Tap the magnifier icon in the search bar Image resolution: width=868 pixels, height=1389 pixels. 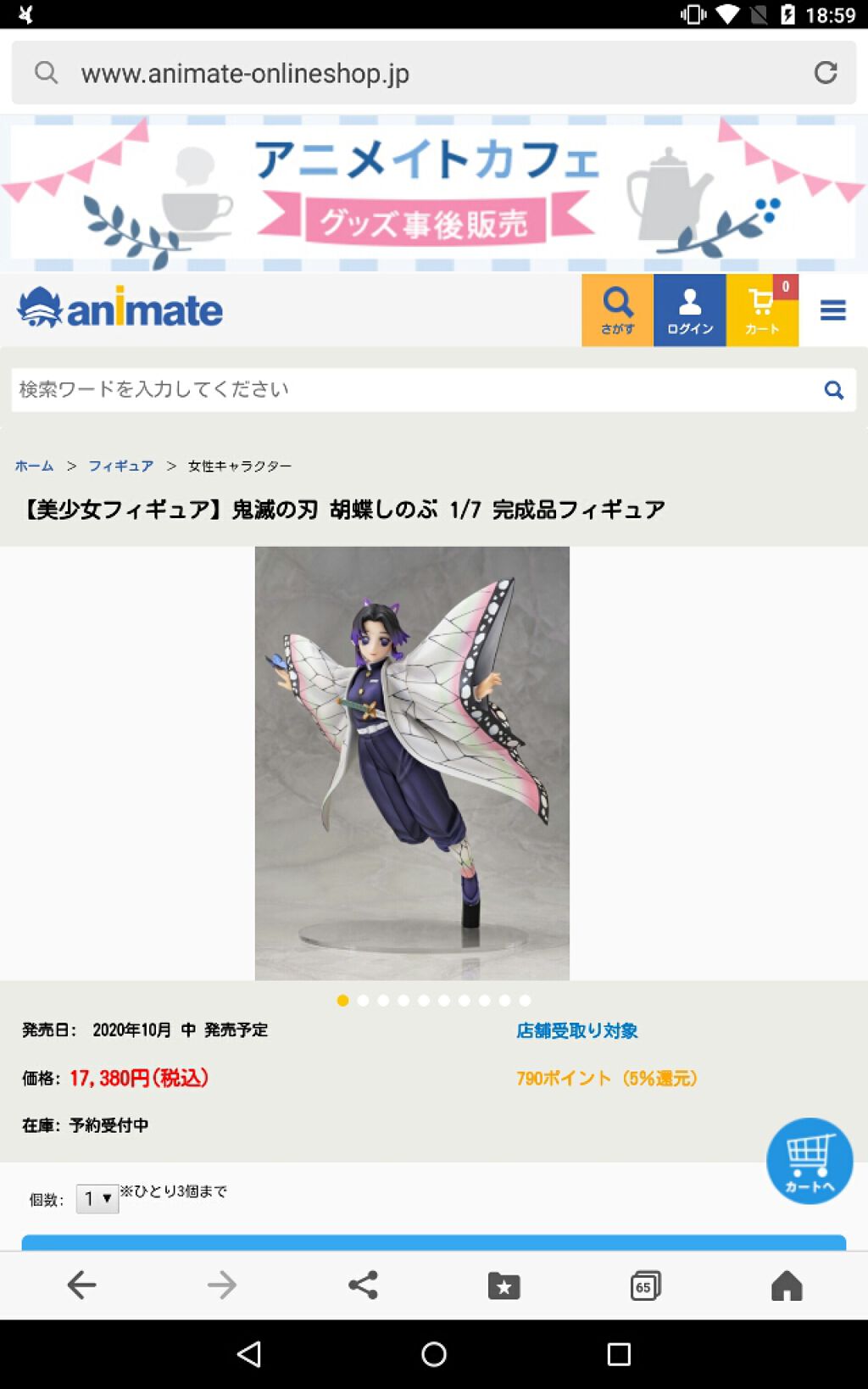coord(833,389)
